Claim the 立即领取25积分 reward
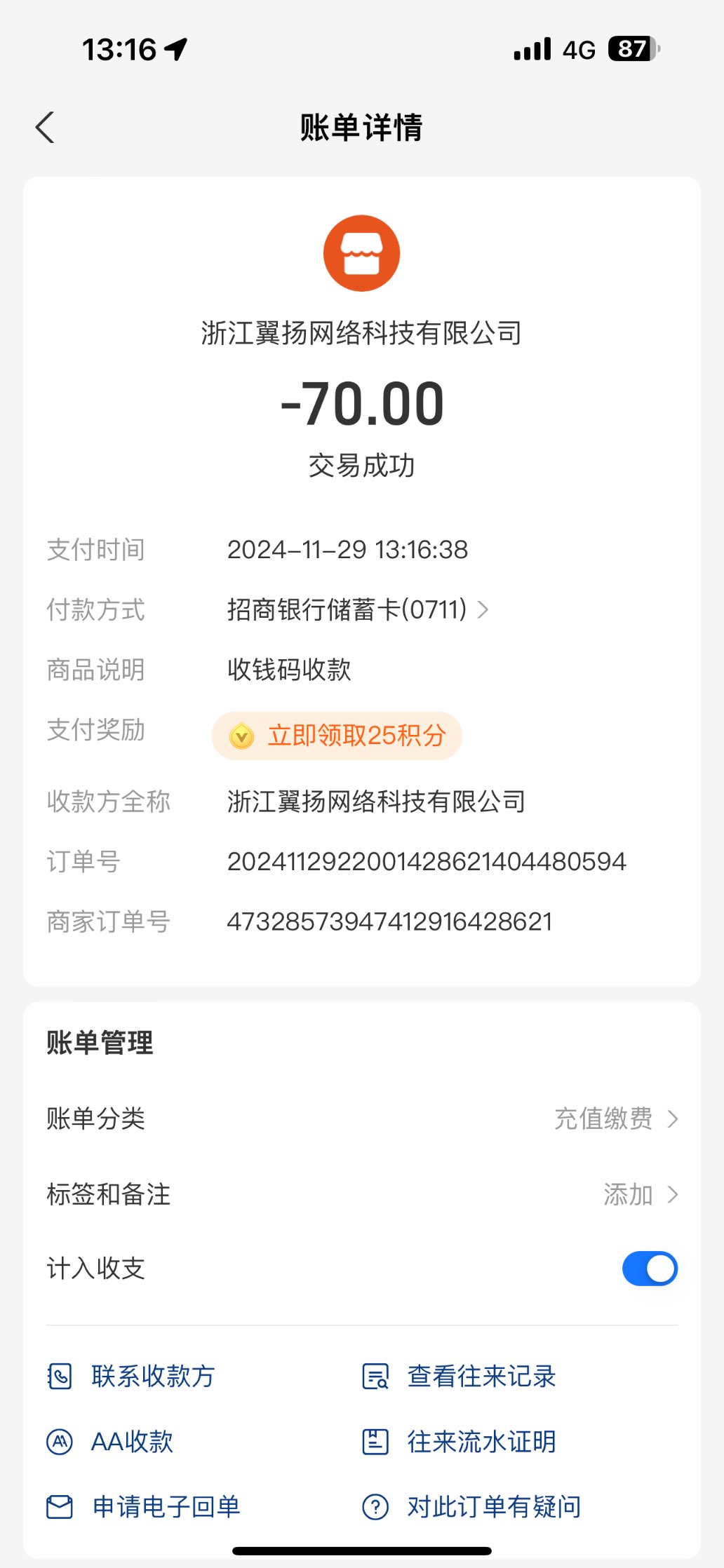 click(337, 736)
